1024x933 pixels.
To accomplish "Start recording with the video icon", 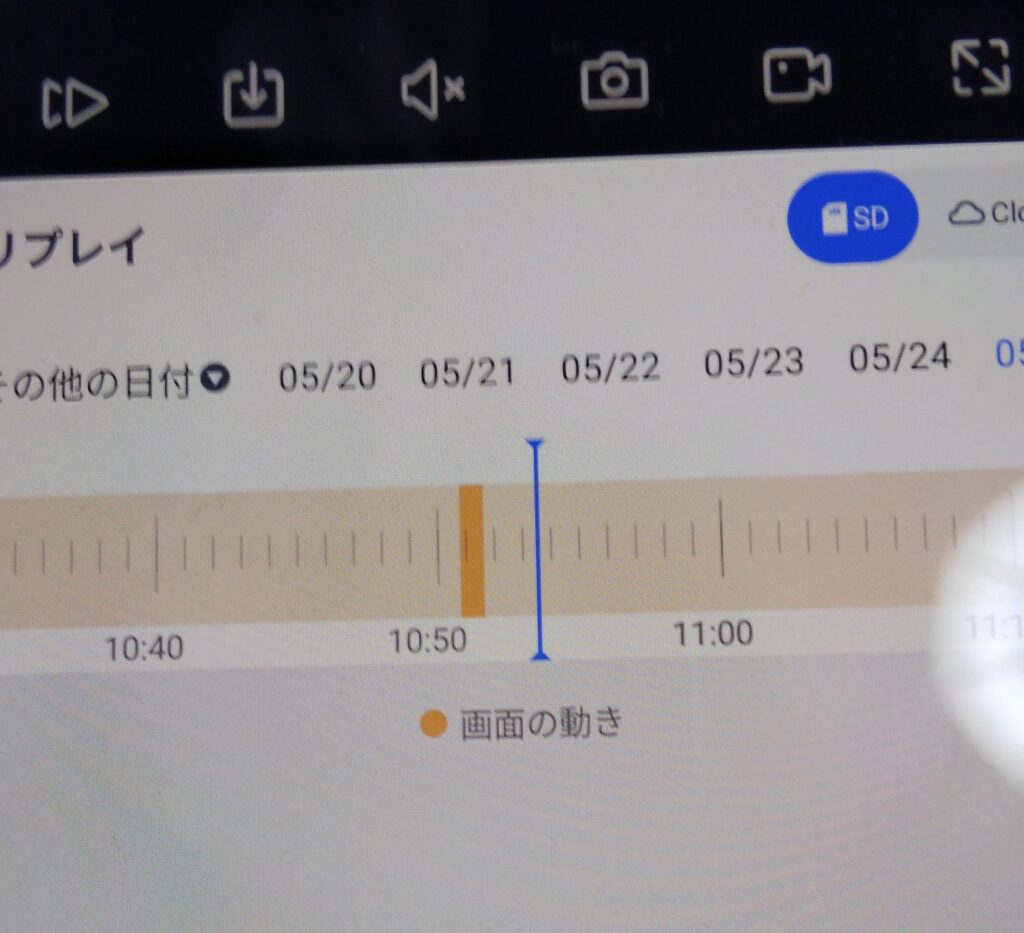I will tap(796, 74).
